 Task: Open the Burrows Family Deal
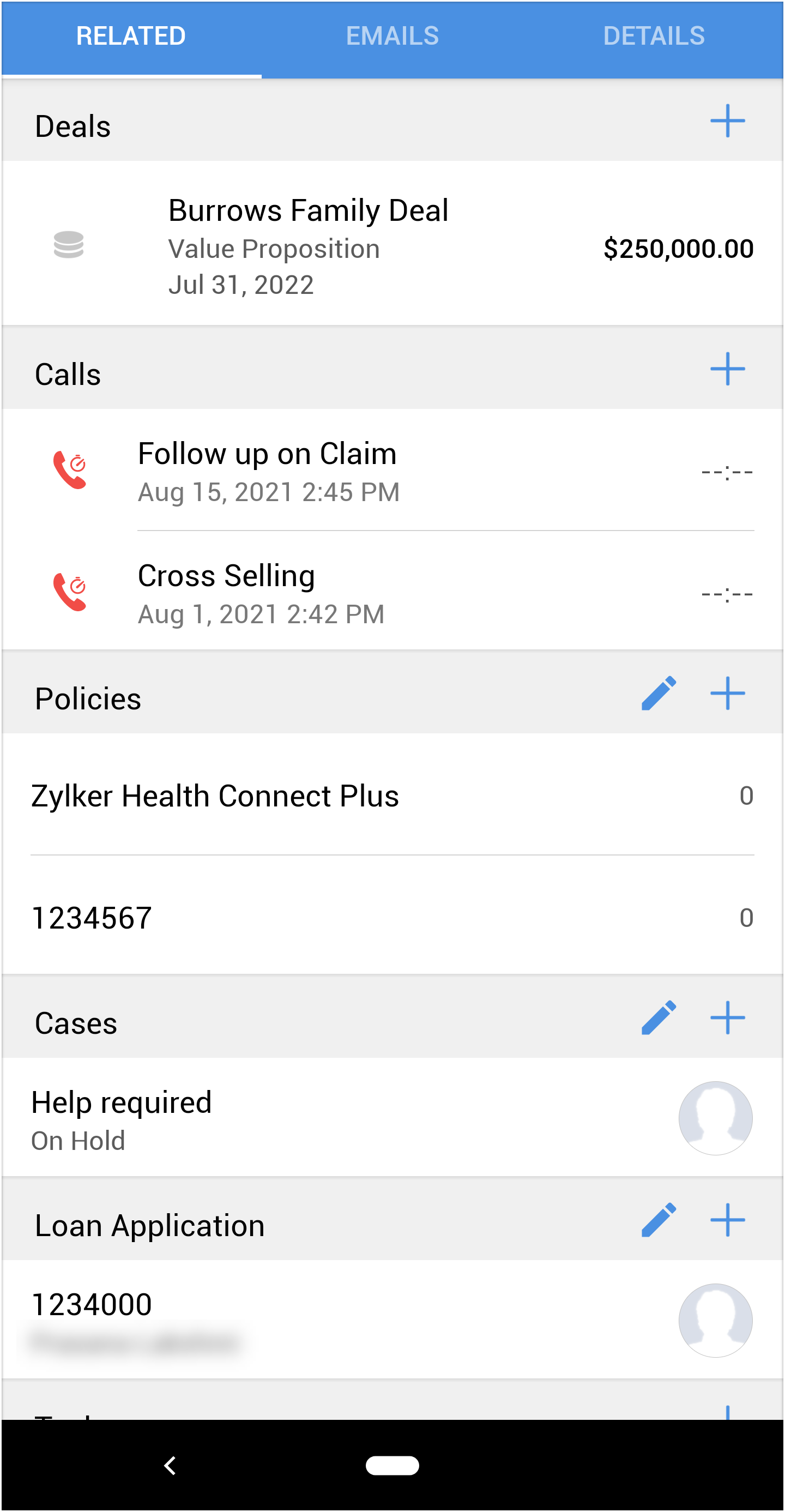pos(392,245)
